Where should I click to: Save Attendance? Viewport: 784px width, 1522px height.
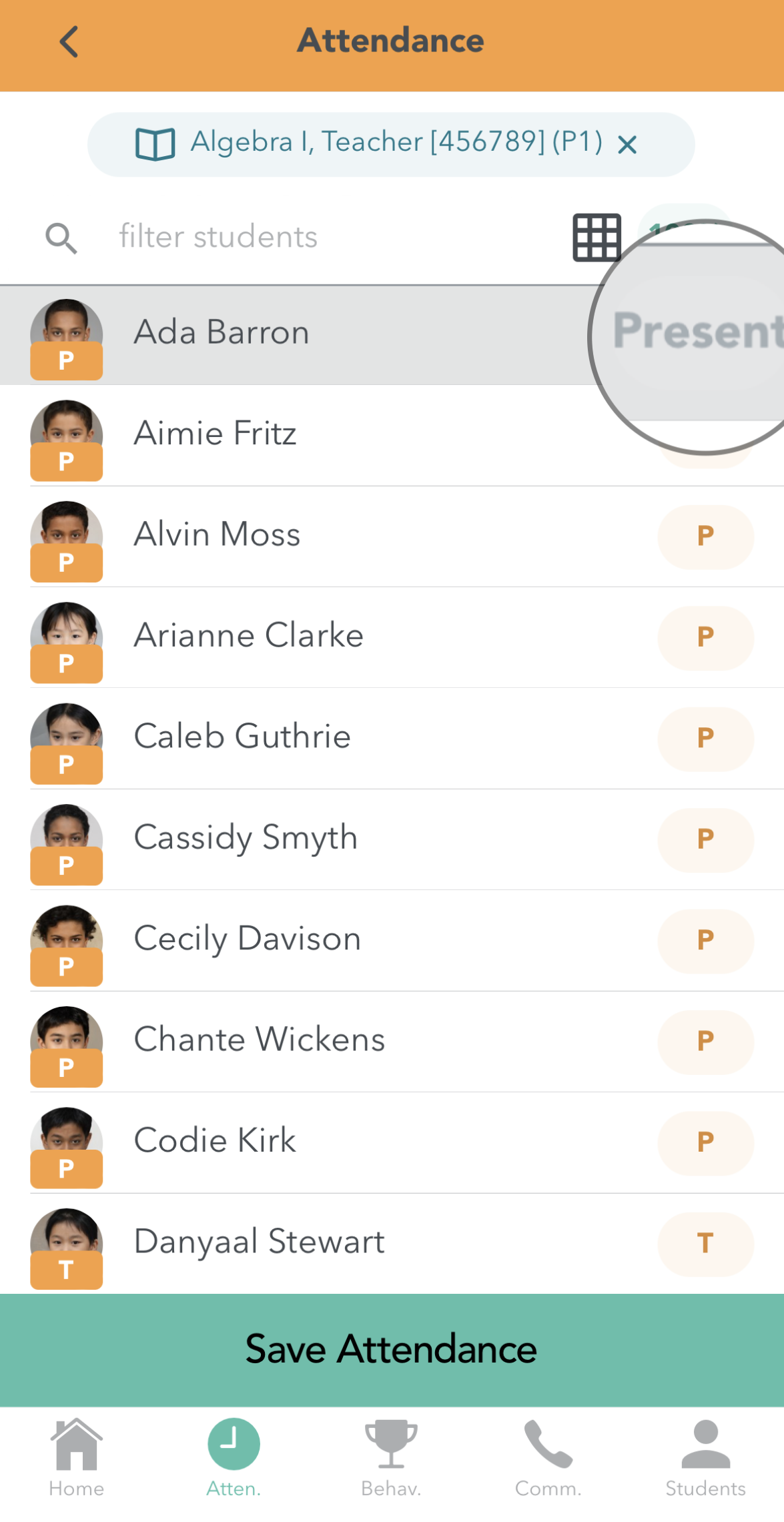[x=392, y=1349]
